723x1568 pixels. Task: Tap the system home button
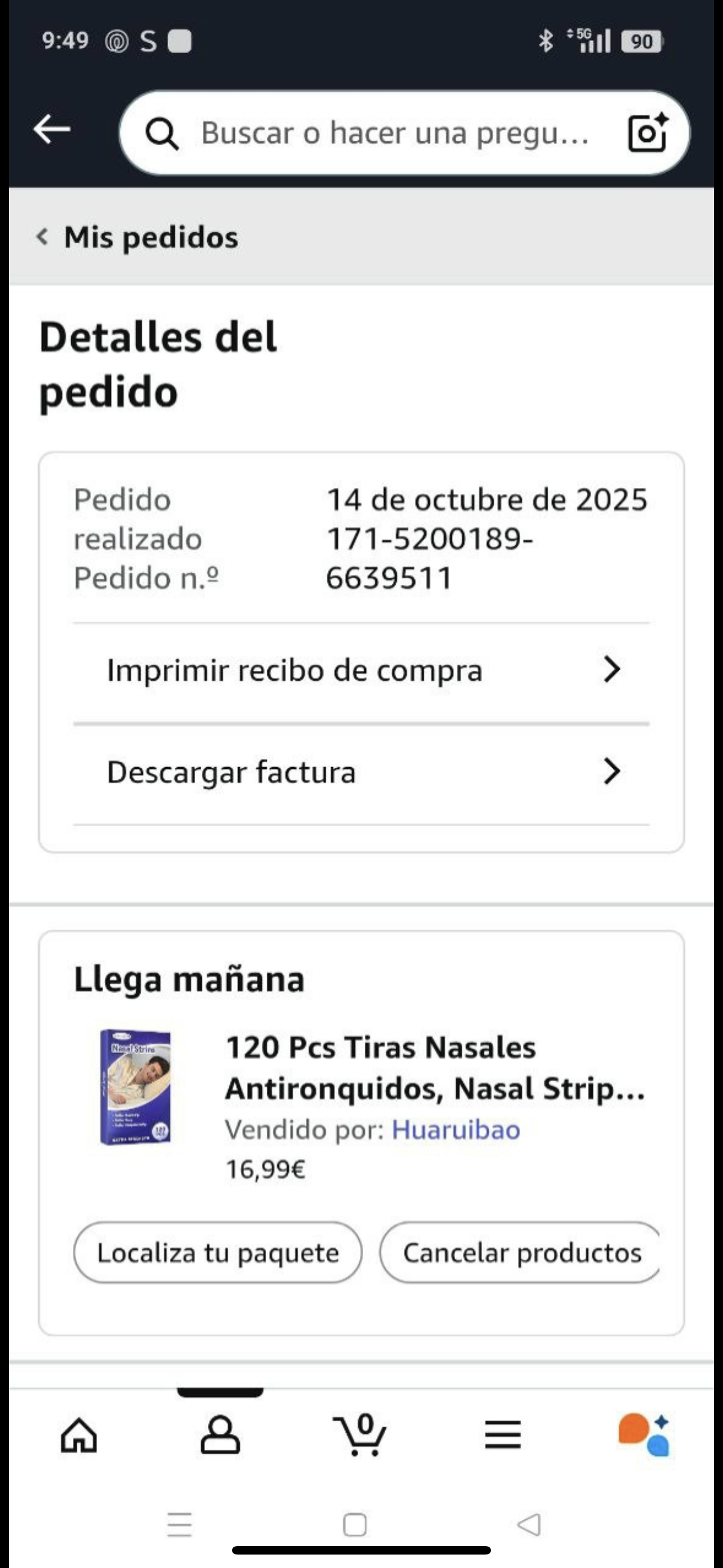point(355,1525)
